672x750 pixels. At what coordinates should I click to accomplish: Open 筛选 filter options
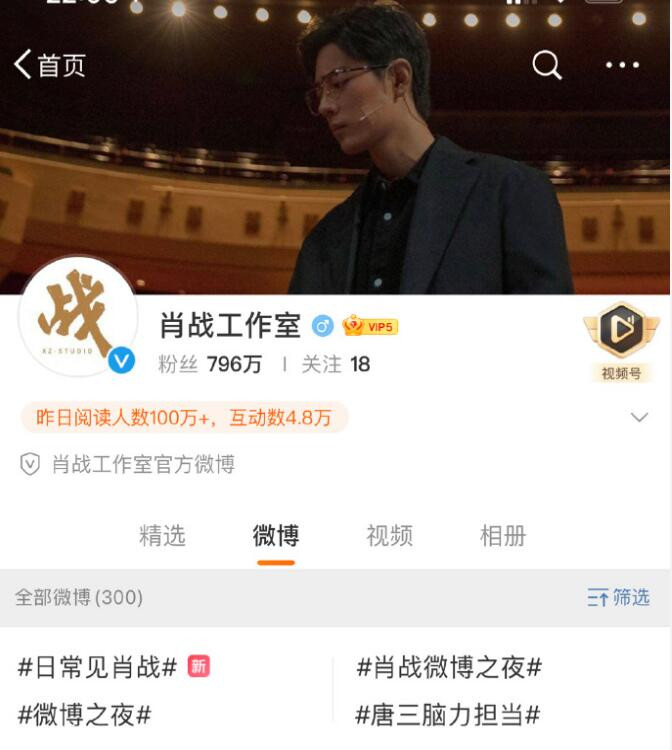[618, 597]
